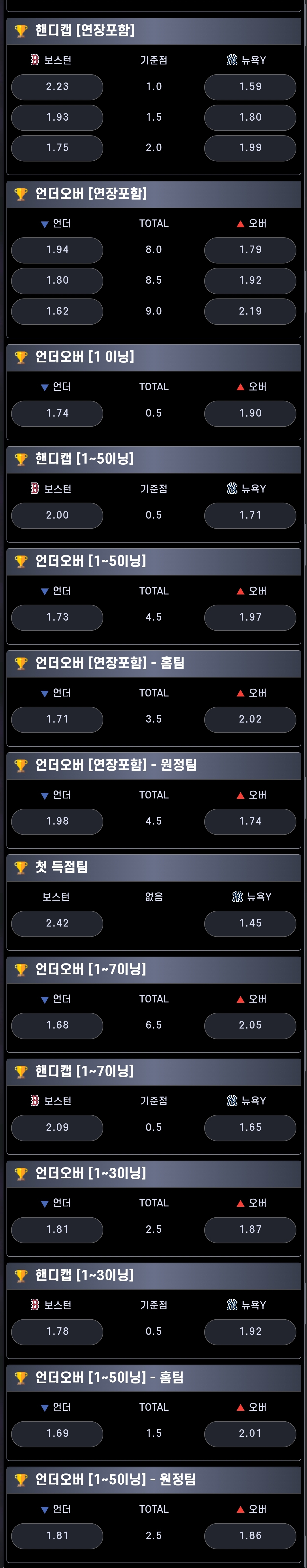Screen dimensions: 307x1568
Task: Choose Boston 2.00 in 1~5 inning handicap
Action: click(x=57, y=515)
